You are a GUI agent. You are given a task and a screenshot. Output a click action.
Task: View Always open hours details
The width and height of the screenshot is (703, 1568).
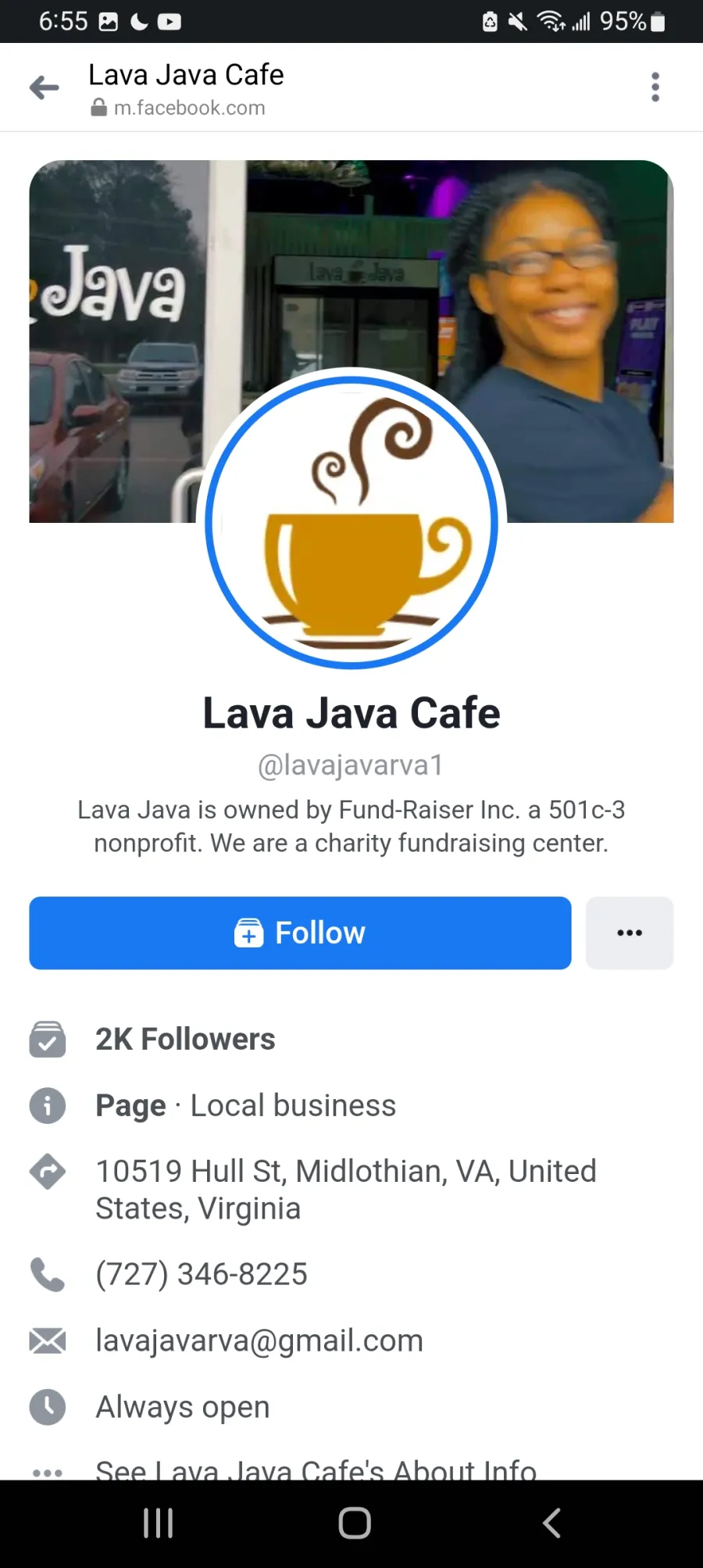tap(183, 1407)
